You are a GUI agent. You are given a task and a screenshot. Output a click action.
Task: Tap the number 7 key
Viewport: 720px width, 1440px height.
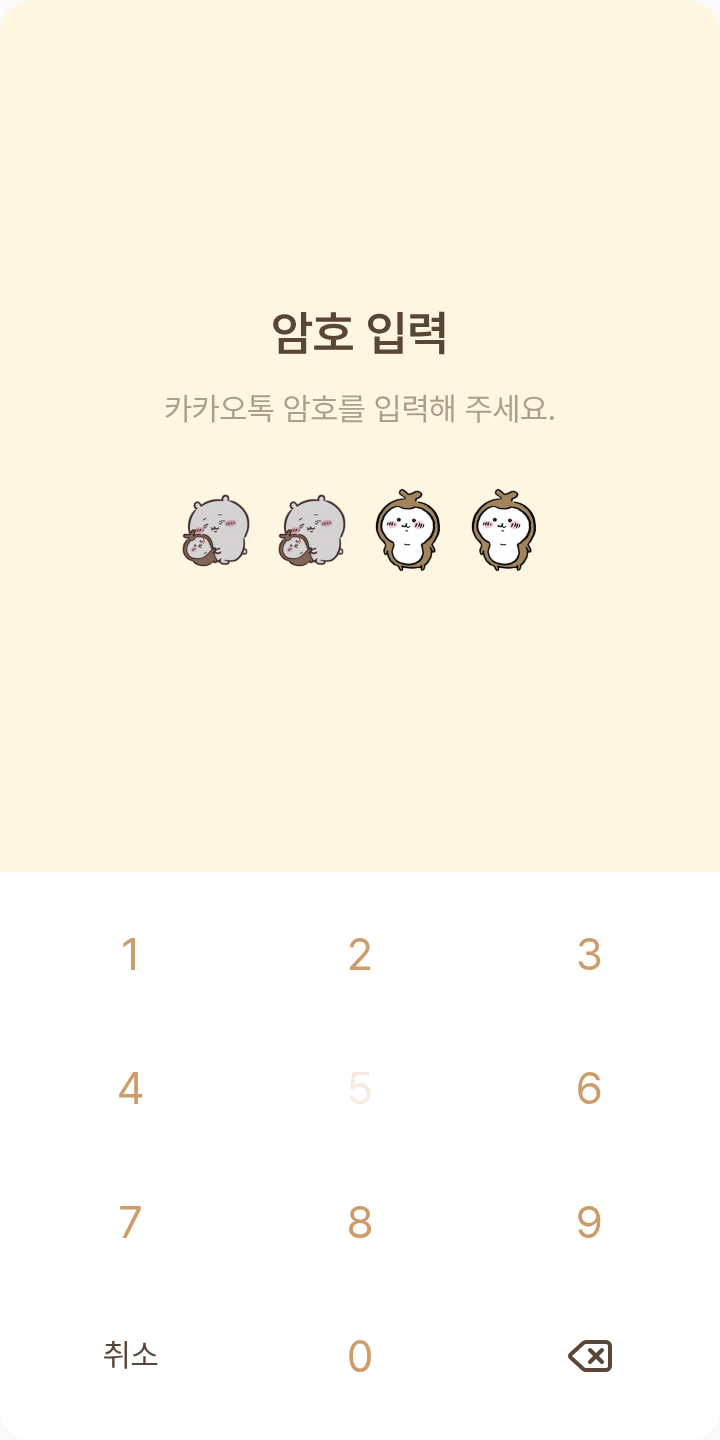click(130, 1222)
